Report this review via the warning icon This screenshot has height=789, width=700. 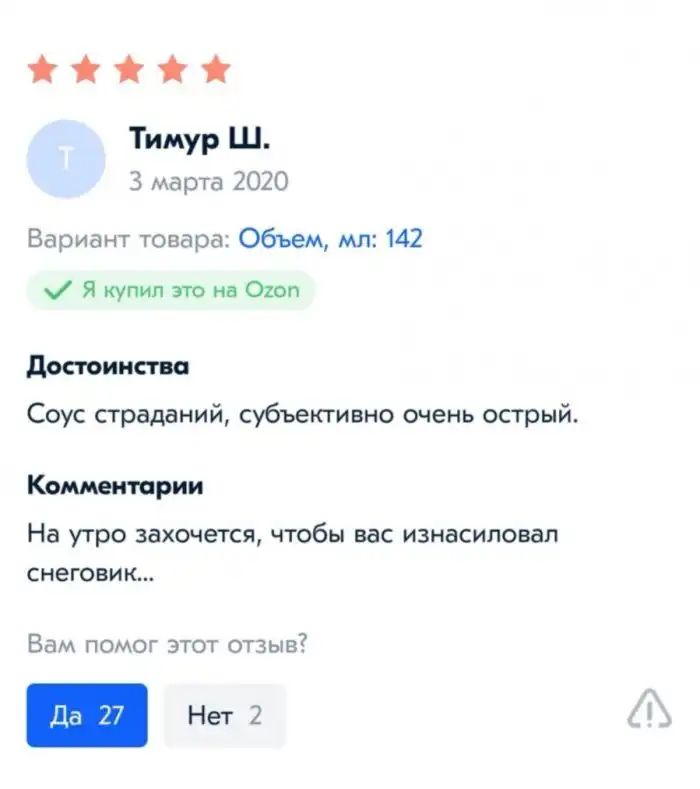point(649,710)
